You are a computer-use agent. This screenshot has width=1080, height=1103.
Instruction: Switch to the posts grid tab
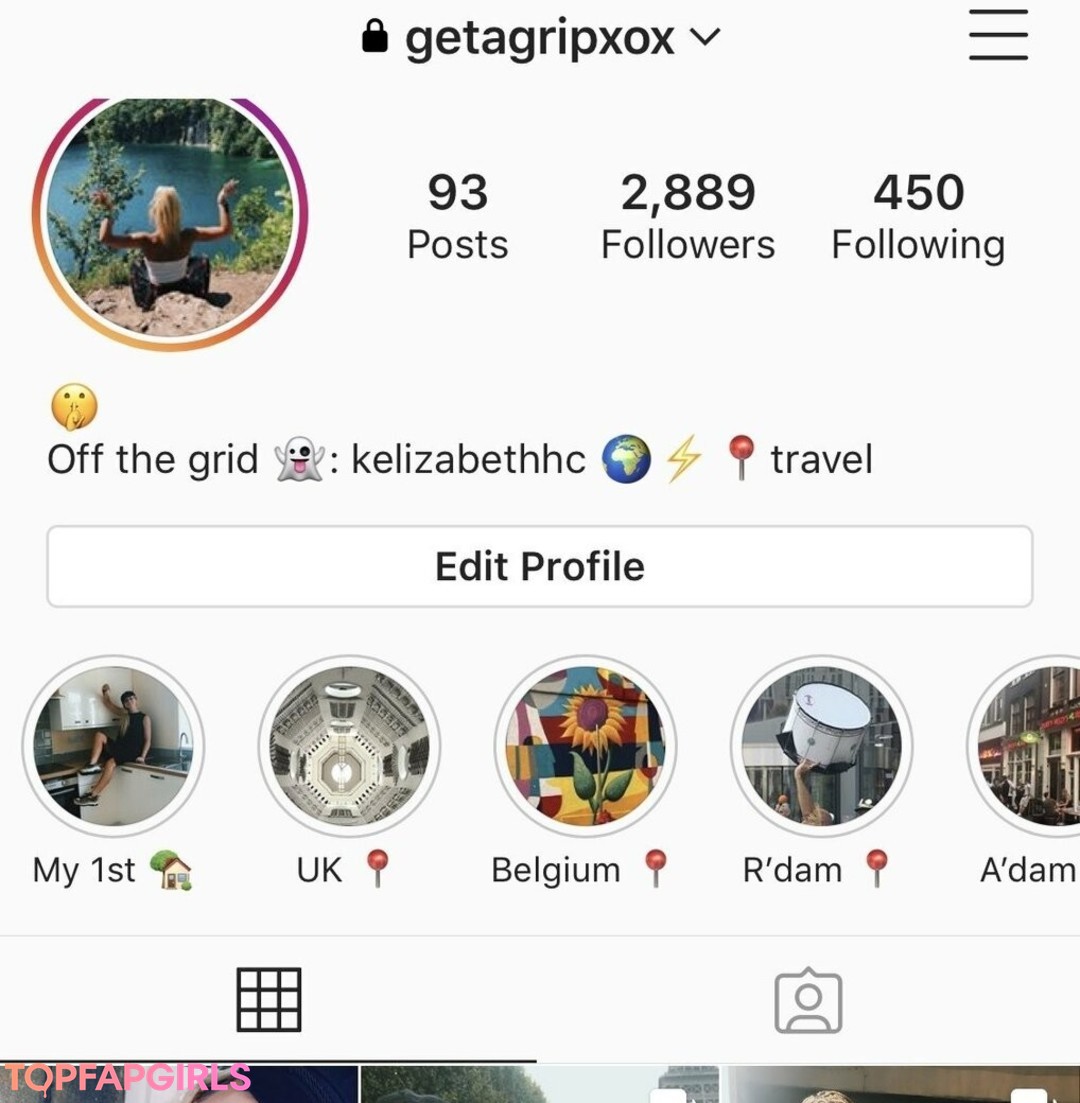(269, 999)
